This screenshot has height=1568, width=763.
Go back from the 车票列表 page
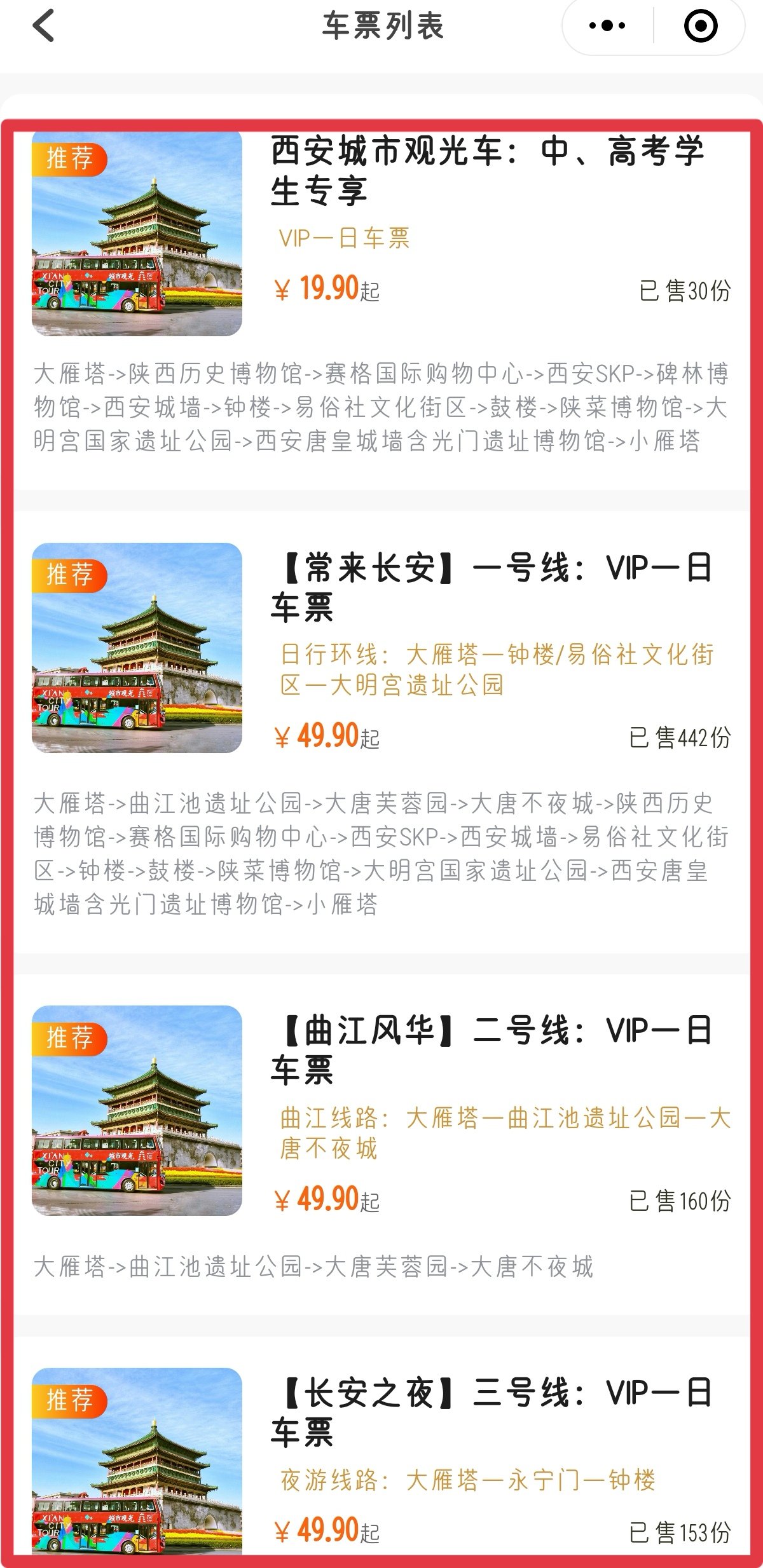tap(43, 27)
